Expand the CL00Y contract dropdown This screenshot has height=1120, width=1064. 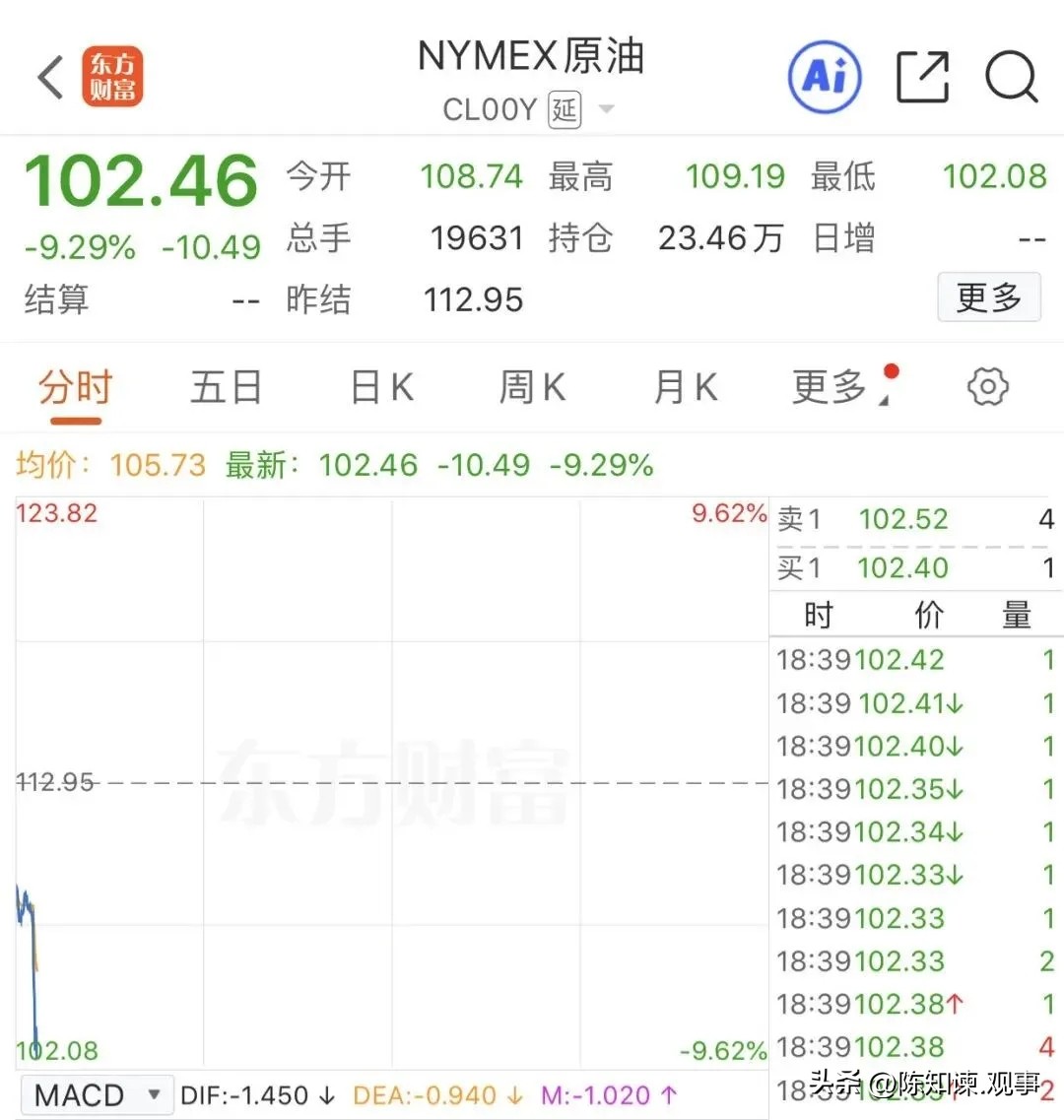pyautogui.click(x=606, y=109)
